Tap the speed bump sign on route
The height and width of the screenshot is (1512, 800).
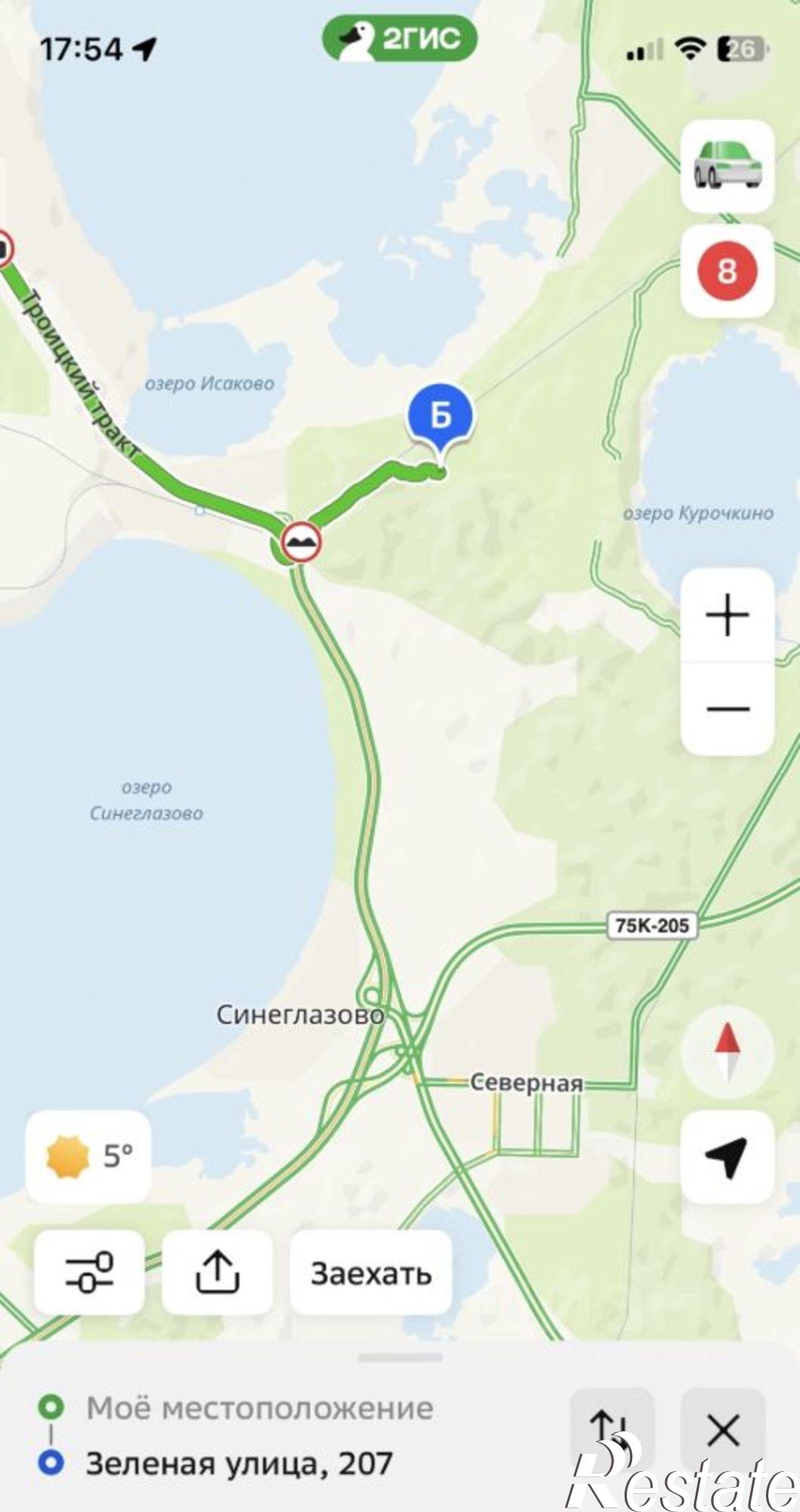point(302,542)
